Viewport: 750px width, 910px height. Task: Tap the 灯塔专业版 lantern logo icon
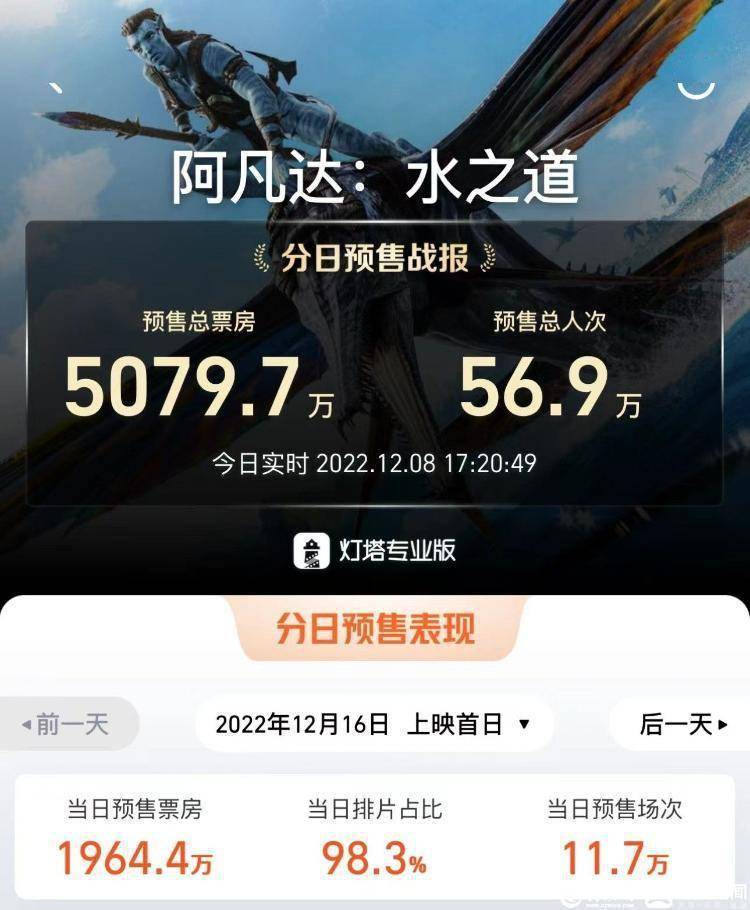312,547
